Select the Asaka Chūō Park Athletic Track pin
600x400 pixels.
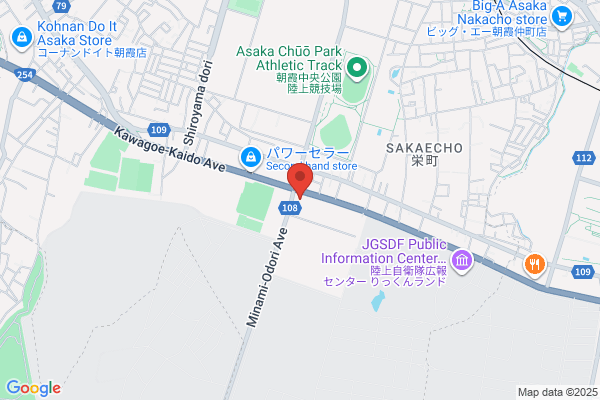[x=357, y=69]
